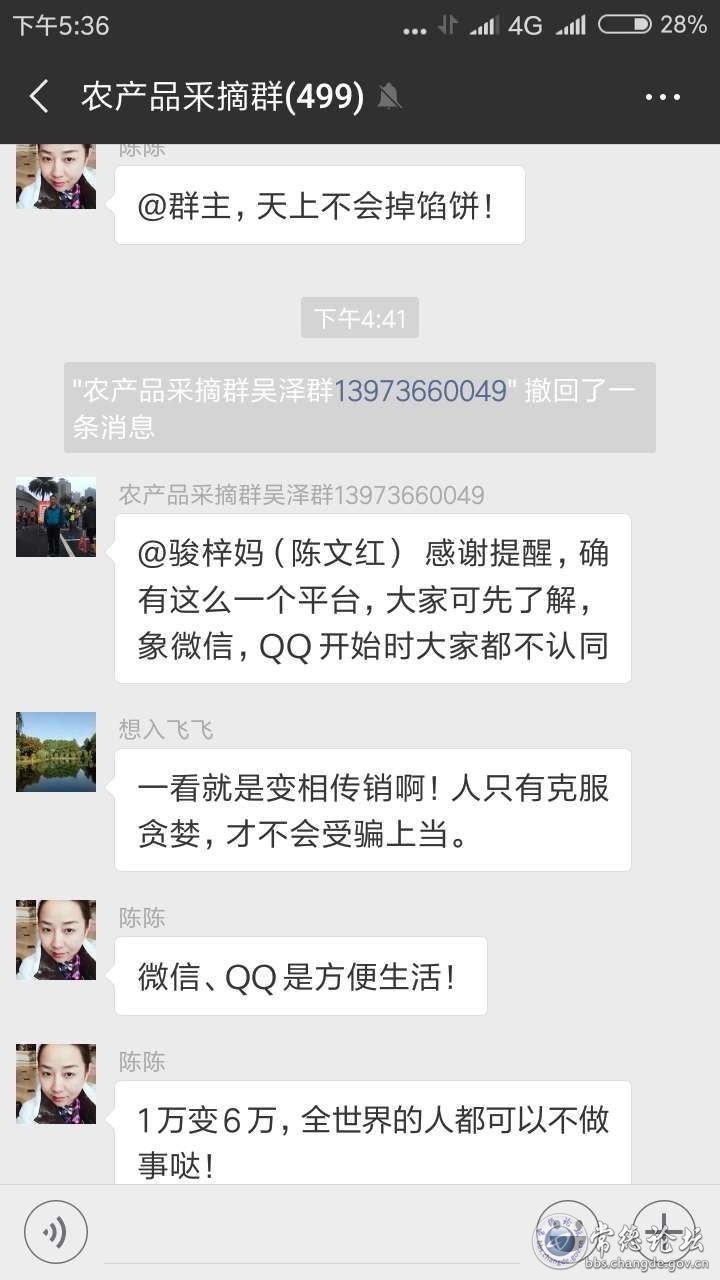Viewport: 720px width, 1280px height.
Task: Switch to voice message input
Action: (x=55, y=1232)
